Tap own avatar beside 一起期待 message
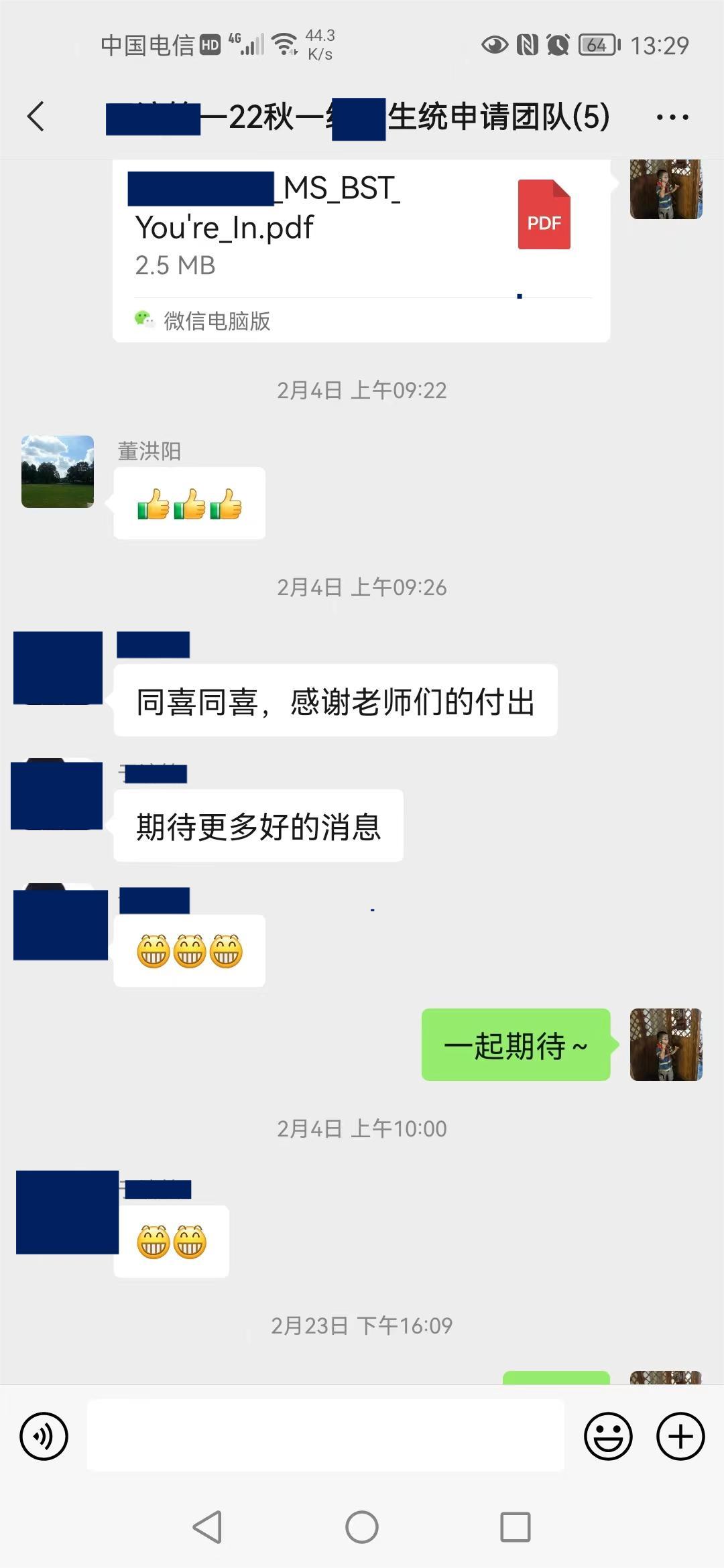 pos(666,1044)
